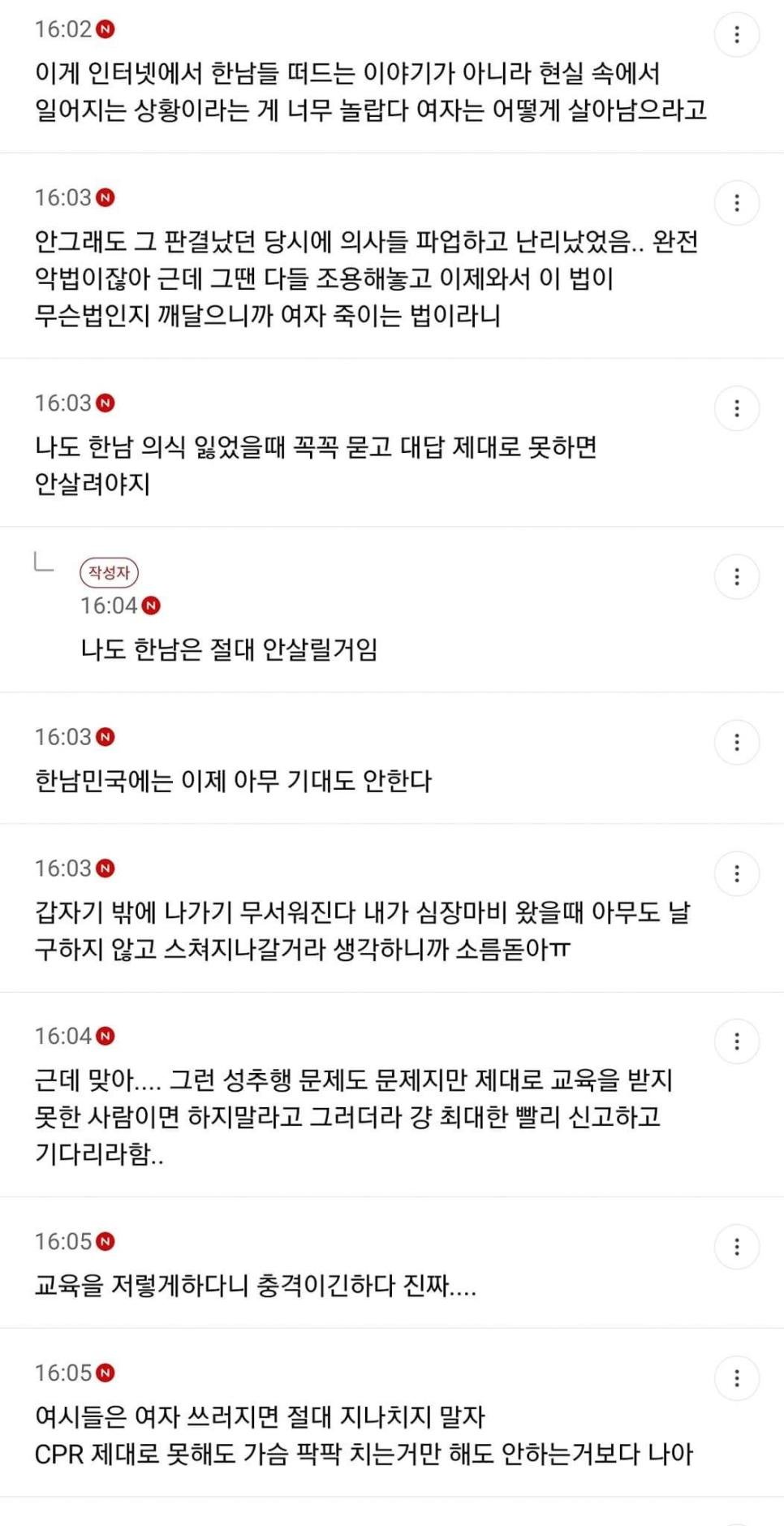Show options for comment '이제 아무 기대도 안한다'
Screen dimensions: 784x1526
coord(736,742)
